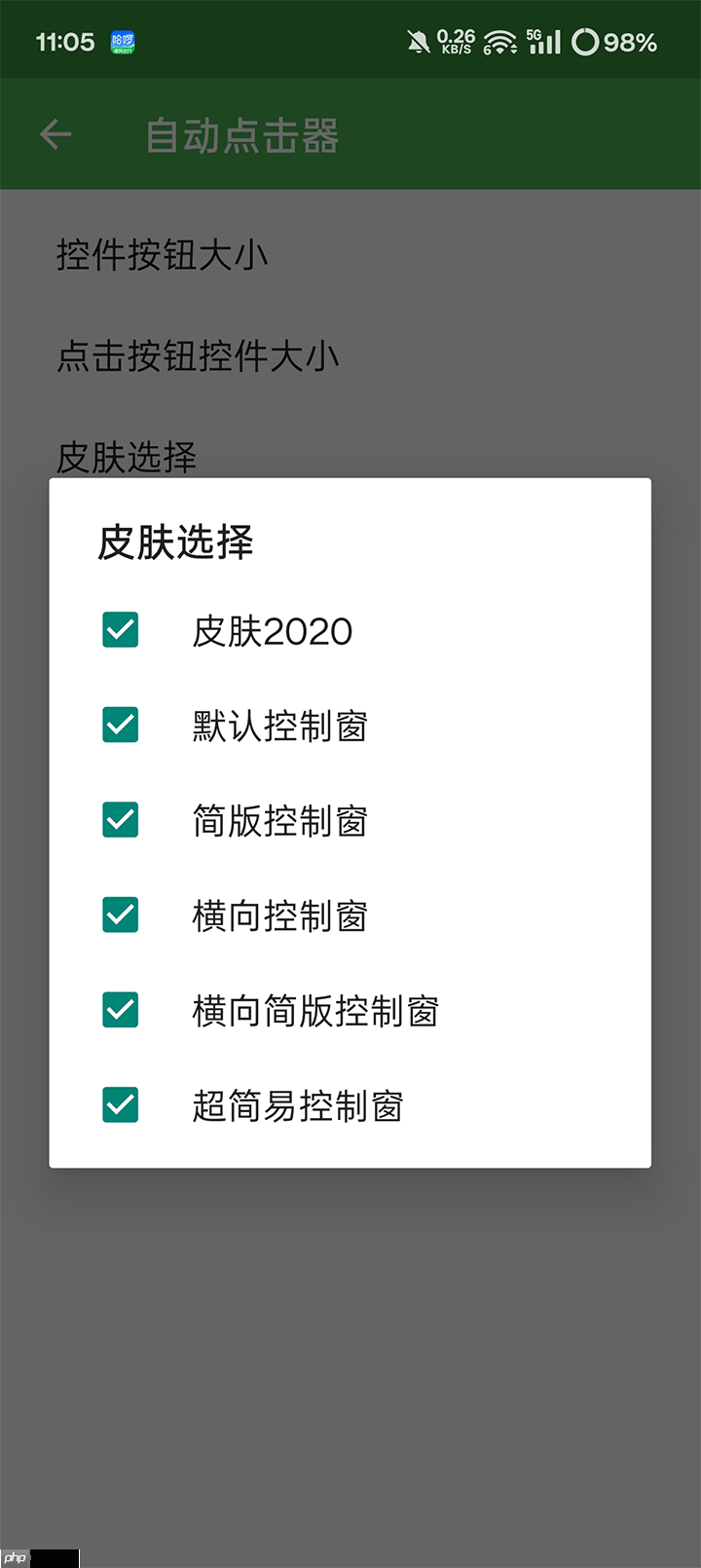Tap the back arrow to exit settings
The width and height of the screenshot is (701, 1568).
(x=54, y=133)
